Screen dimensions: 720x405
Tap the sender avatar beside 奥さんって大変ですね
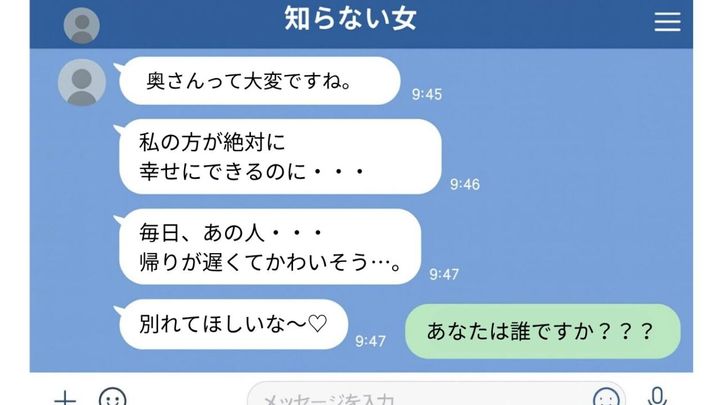click(82, 82)
